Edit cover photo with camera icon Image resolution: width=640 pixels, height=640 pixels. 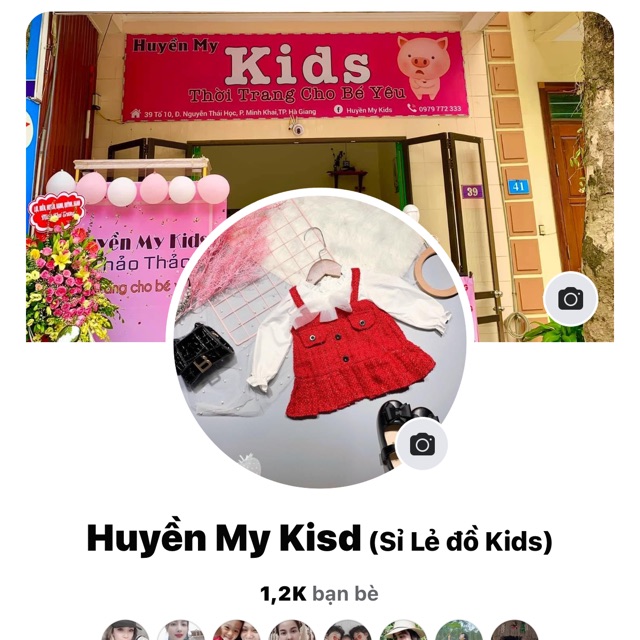click(570, 298)
